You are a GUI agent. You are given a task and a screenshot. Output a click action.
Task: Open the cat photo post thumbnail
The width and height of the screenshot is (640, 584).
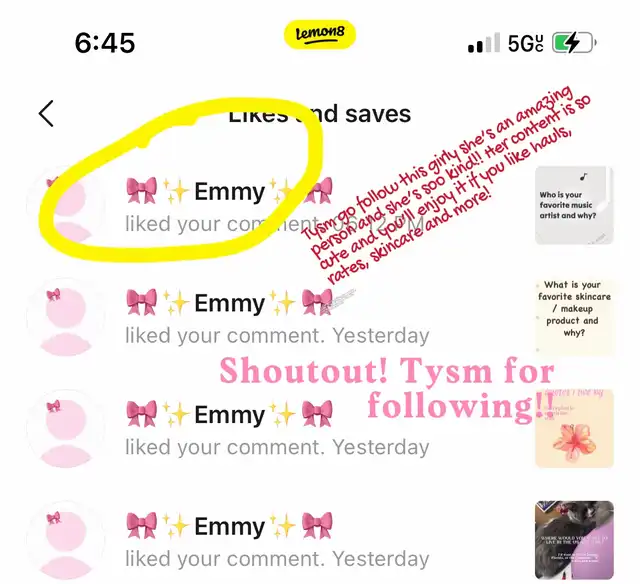(x=573, y=541)
